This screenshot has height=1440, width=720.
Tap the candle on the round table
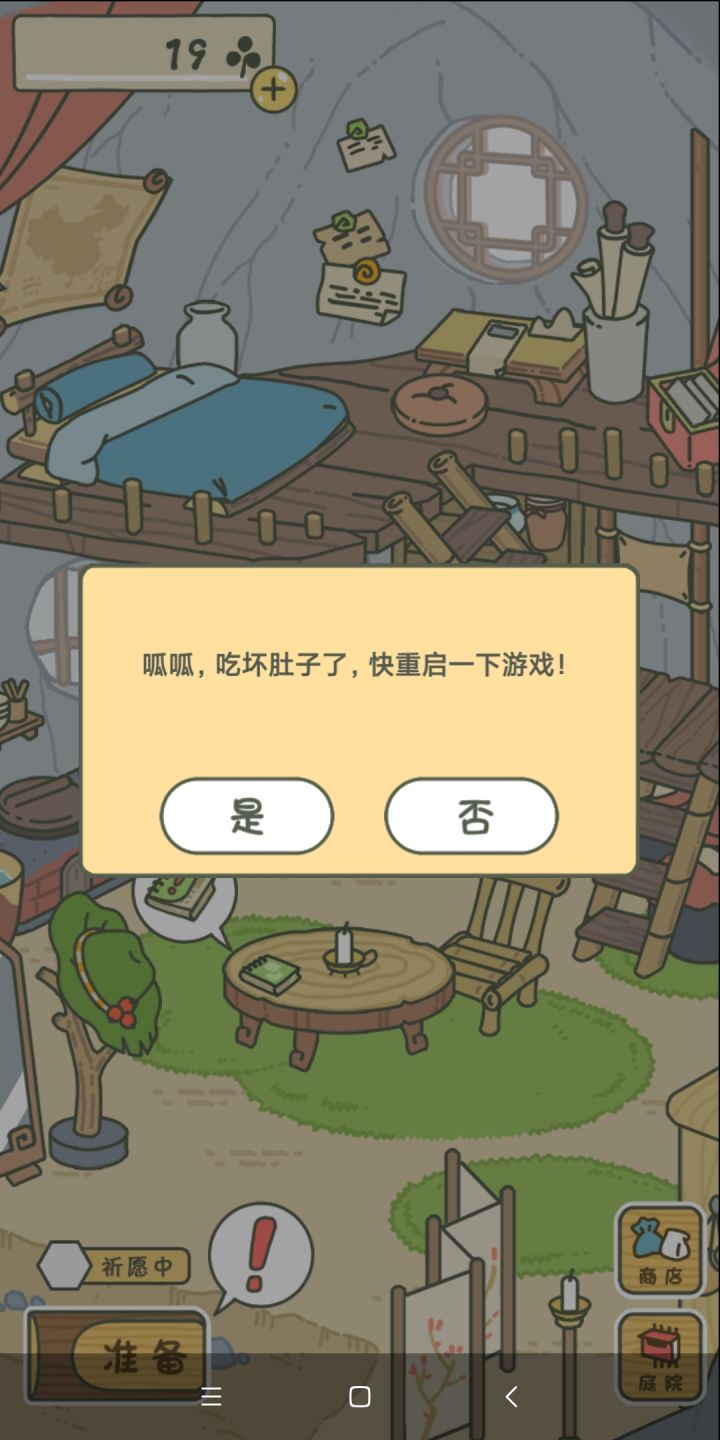click(x=342, y=950)
